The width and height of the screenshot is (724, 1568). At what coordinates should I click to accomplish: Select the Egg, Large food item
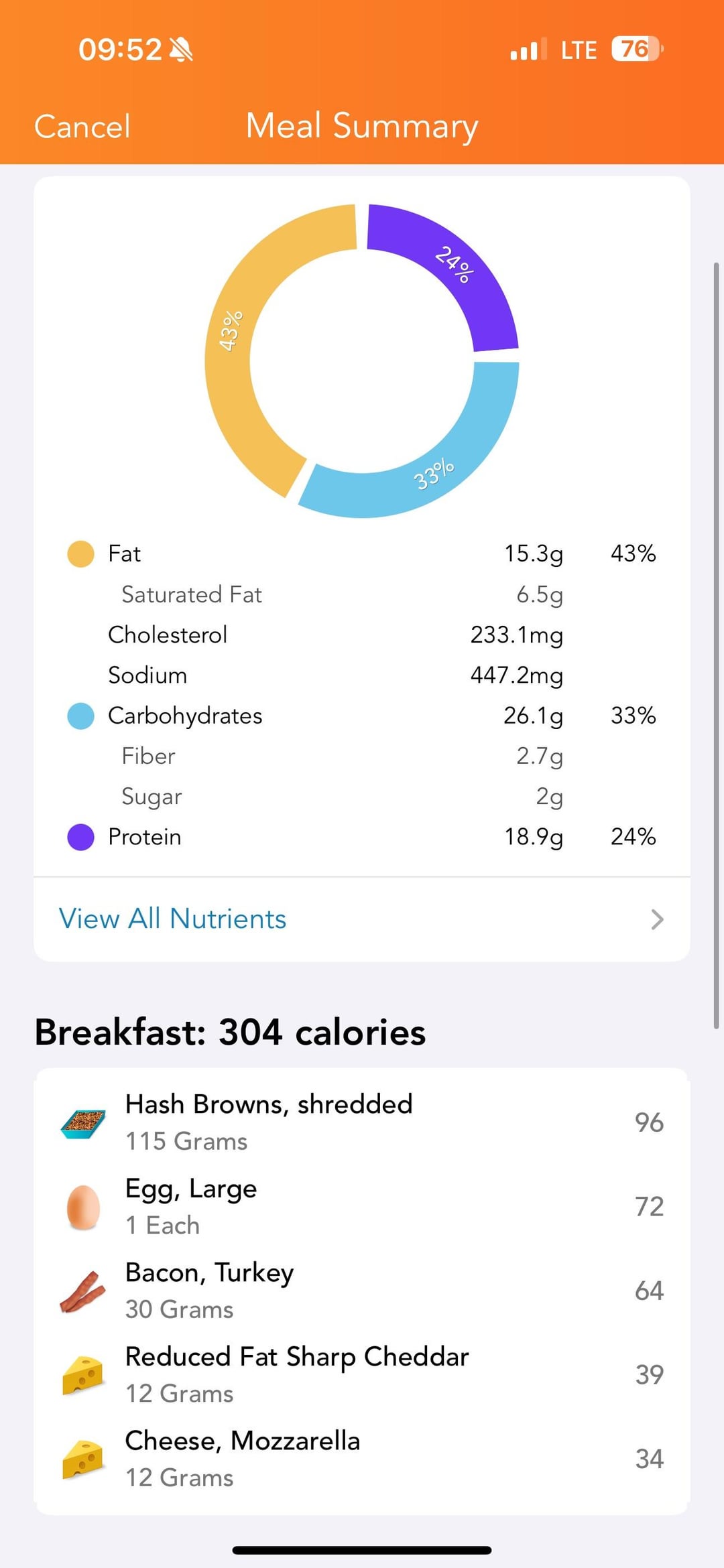pyautogui.click(x=362, y=1206)
